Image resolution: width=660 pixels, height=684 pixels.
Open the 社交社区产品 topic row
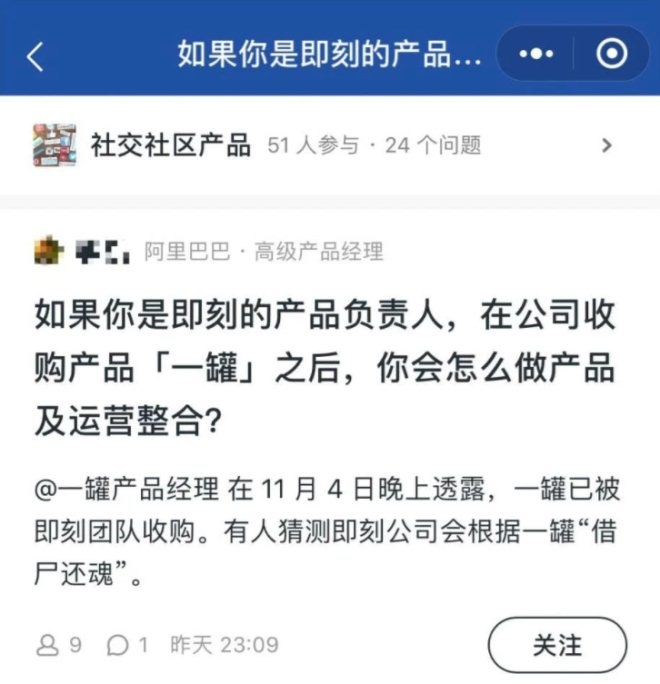(329, 145)
